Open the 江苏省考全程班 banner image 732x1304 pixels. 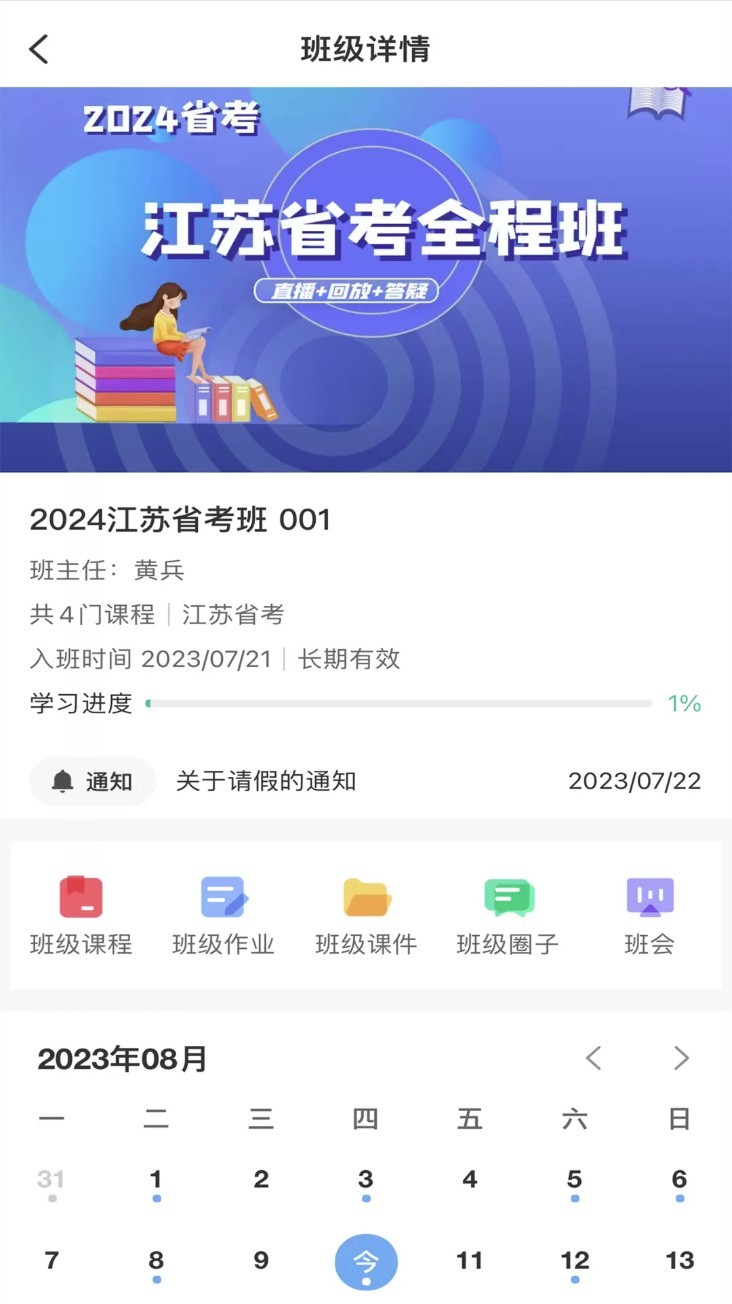click(366, 280)
